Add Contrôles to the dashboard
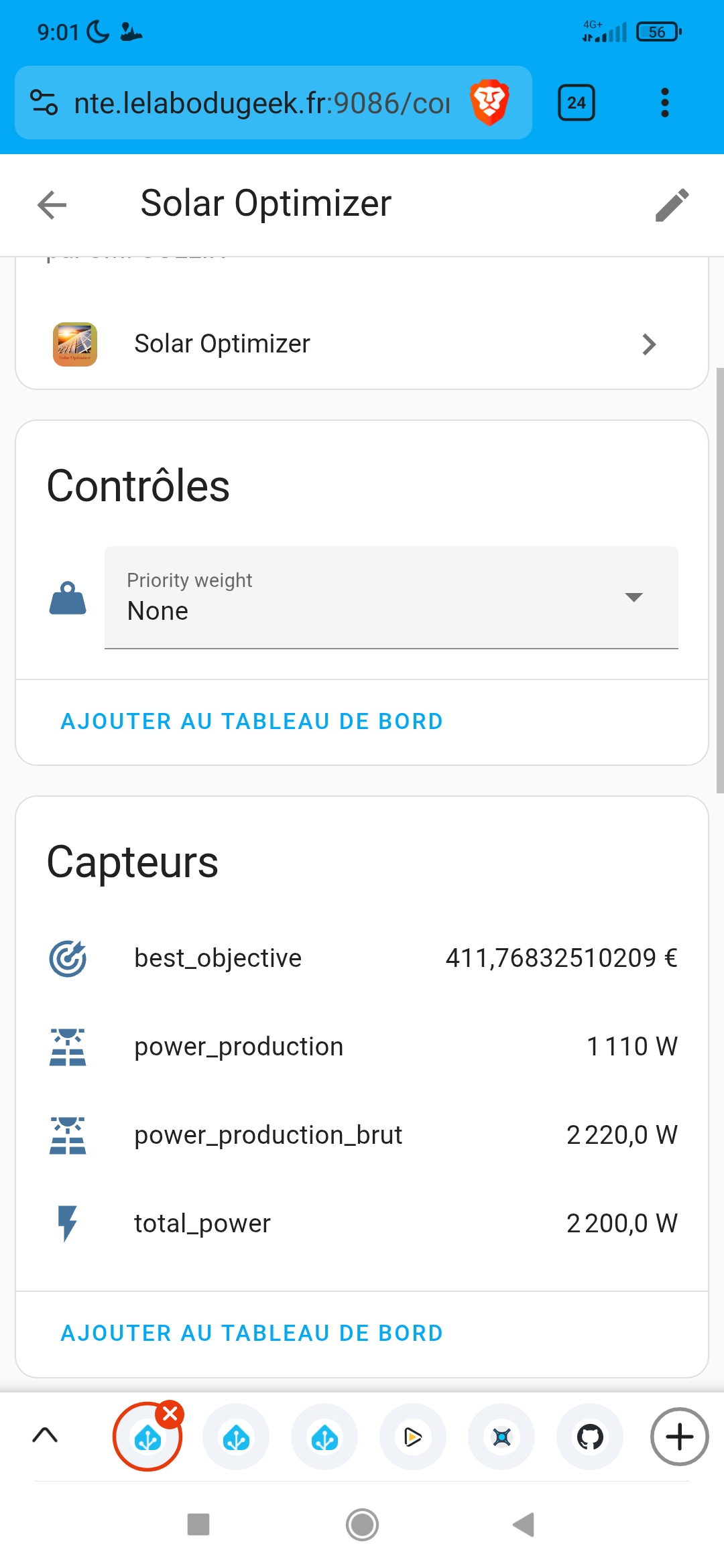 (x=252, y=722)
